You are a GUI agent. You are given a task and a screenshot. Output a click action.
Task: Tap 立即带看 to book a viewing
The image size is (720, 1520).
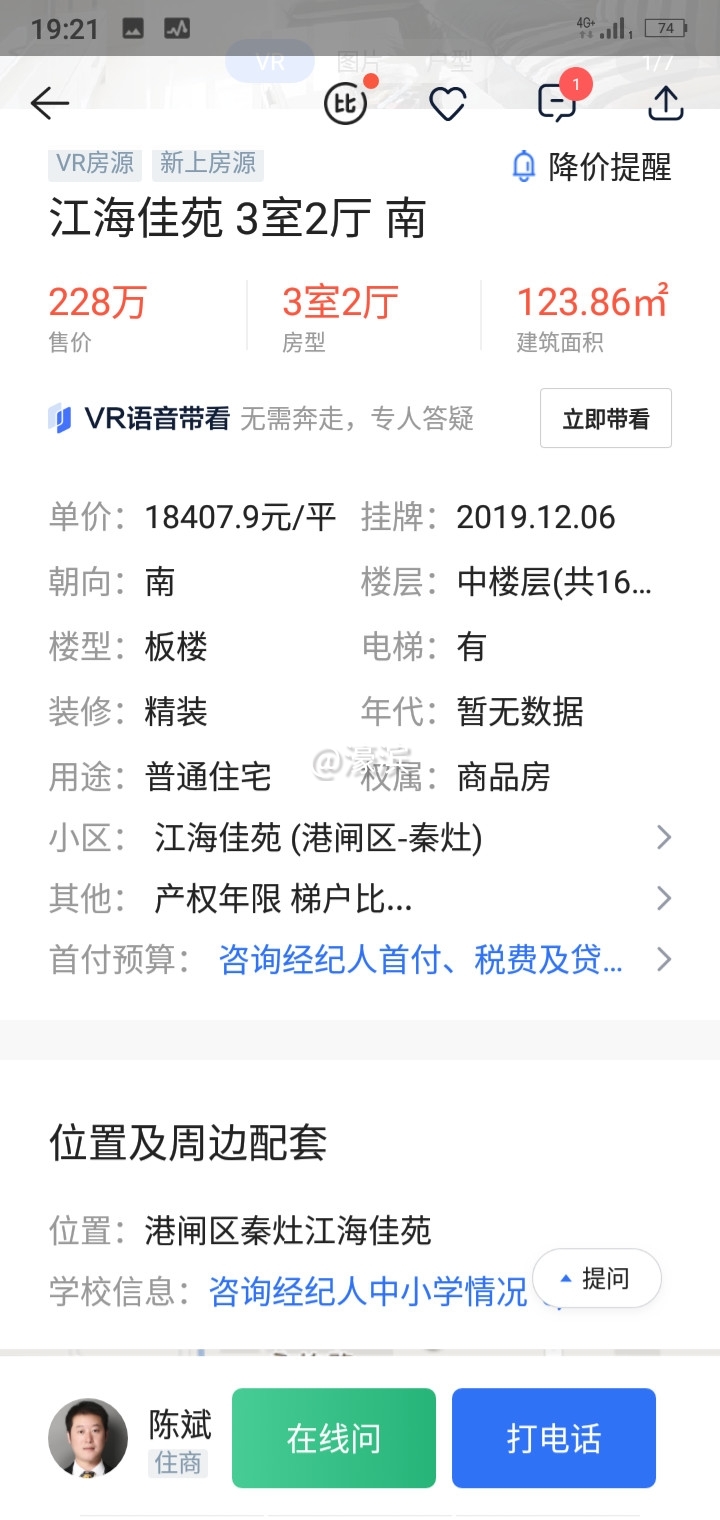point(605,418)
